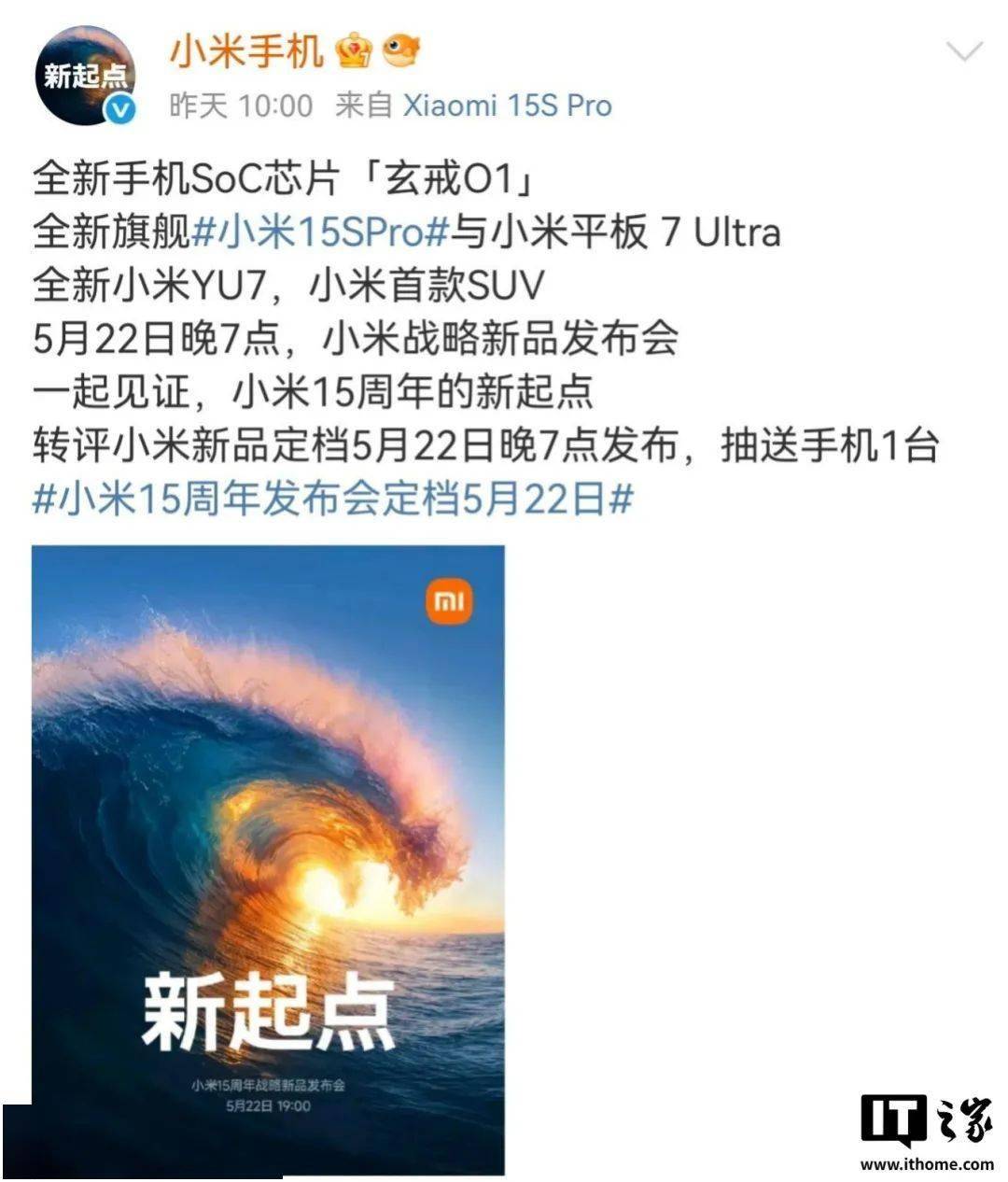Open the 小米手机 username profile
Image resolution: width=1008 pixels, height=1182 pixels.
click(245, 50)
